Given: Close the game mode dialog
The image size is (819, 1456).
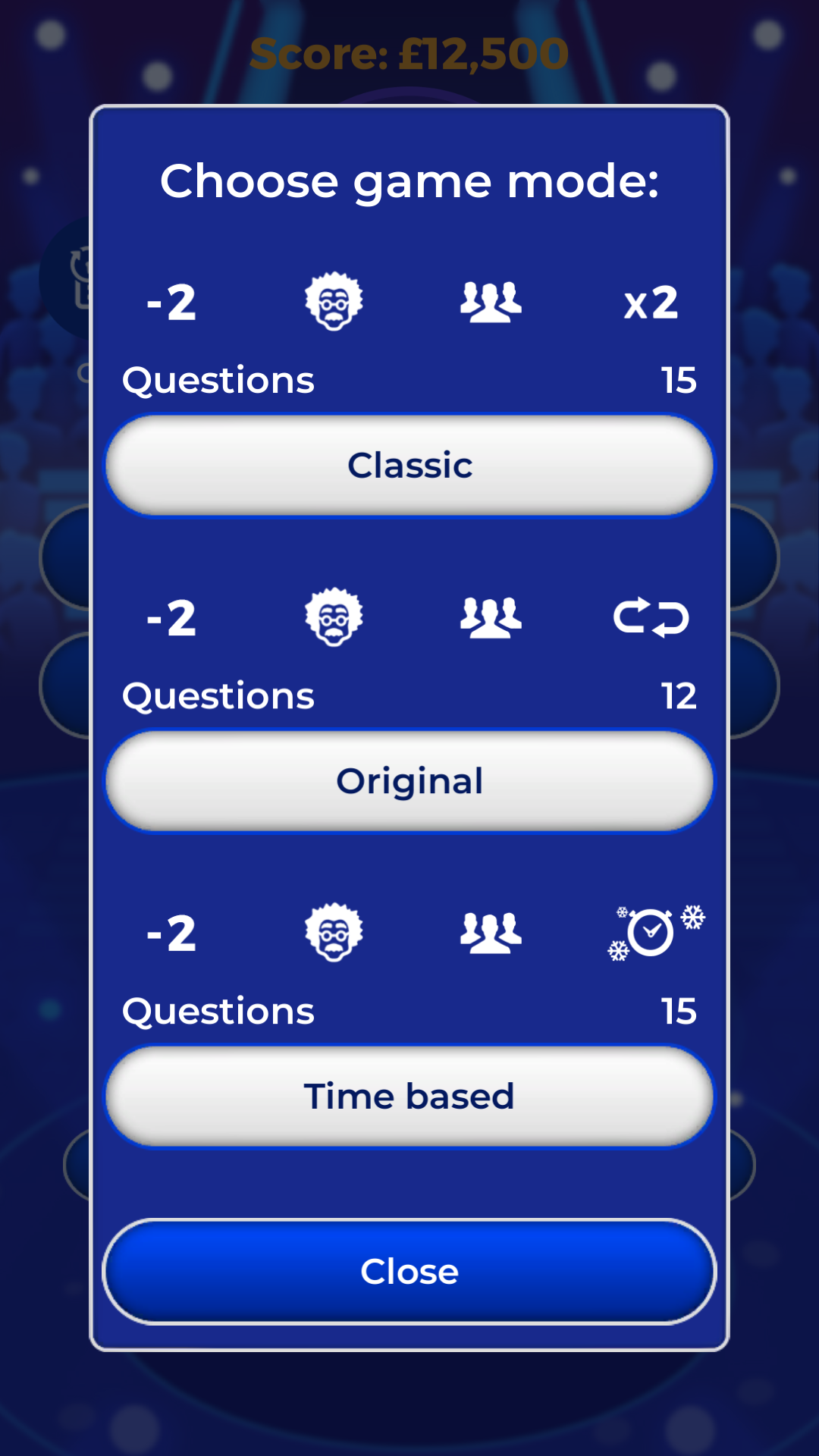Looking at the screenshot, I should (x=409, y=1272).
